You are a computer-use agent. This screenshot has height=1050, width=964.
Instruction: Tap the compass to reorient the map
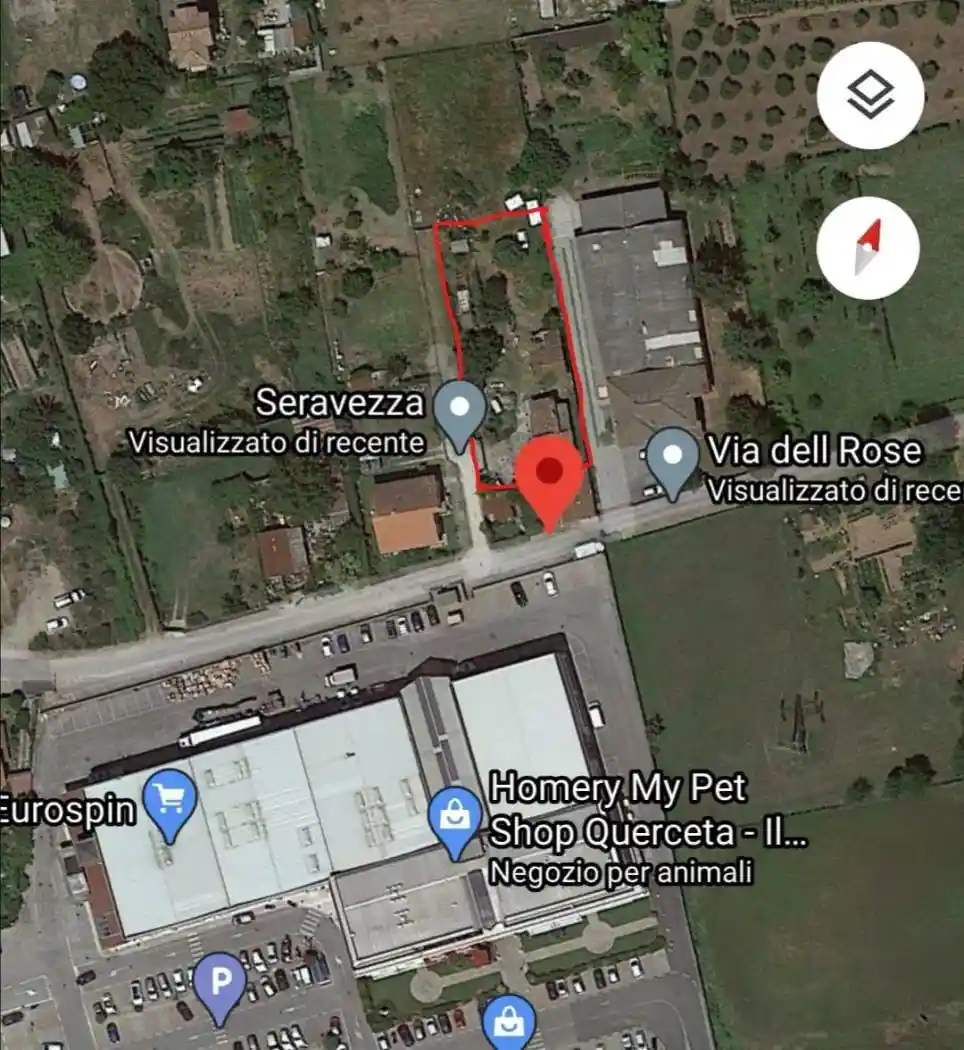(x=869, y=248)
